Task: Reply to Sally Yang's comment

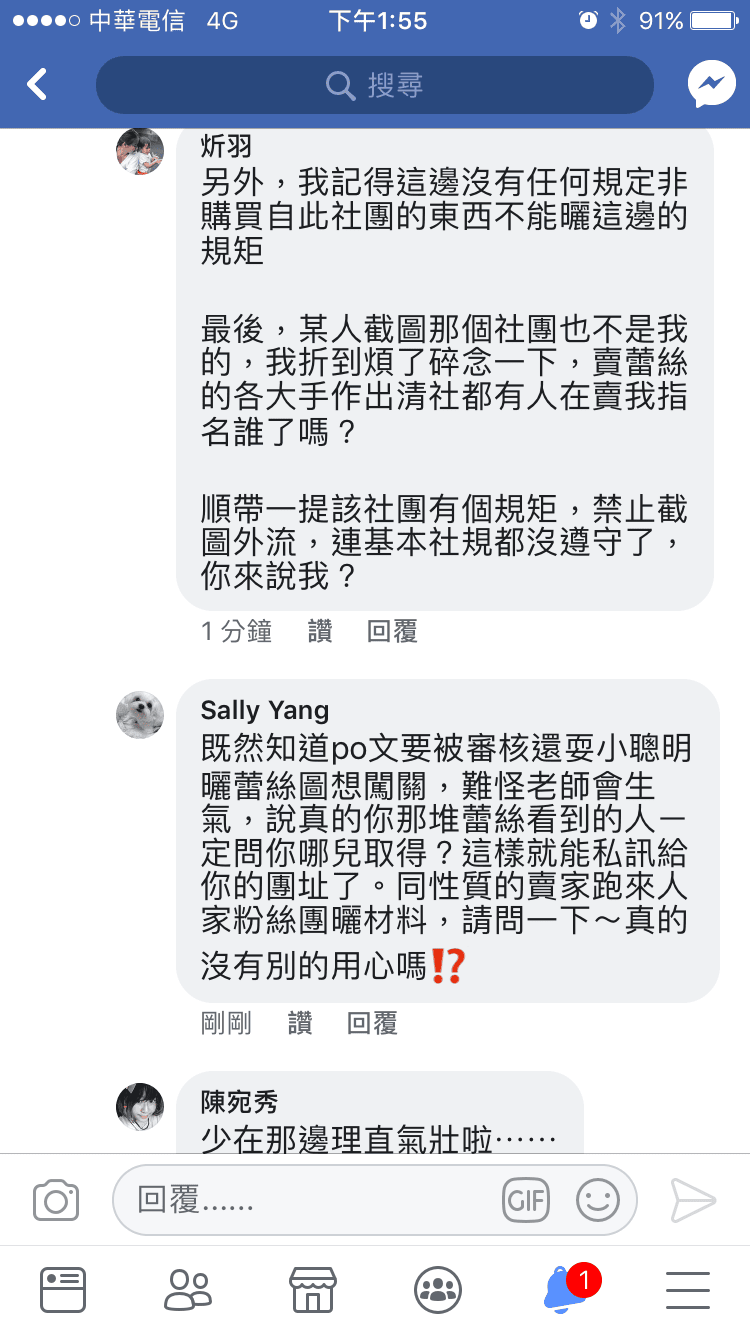Action: 372,1023
